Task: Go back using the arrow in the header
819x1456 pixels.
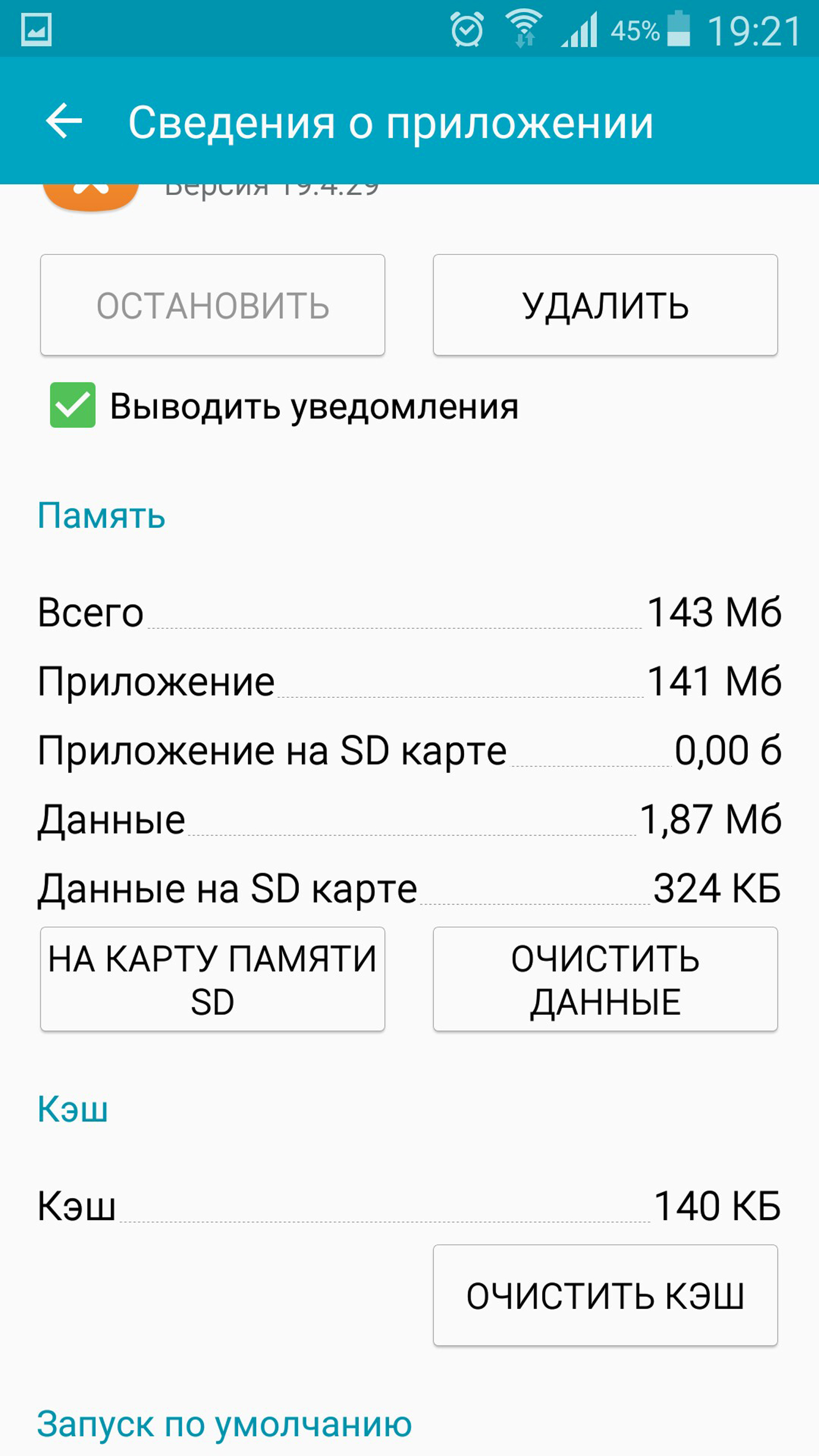Action: tap(64, 120)
